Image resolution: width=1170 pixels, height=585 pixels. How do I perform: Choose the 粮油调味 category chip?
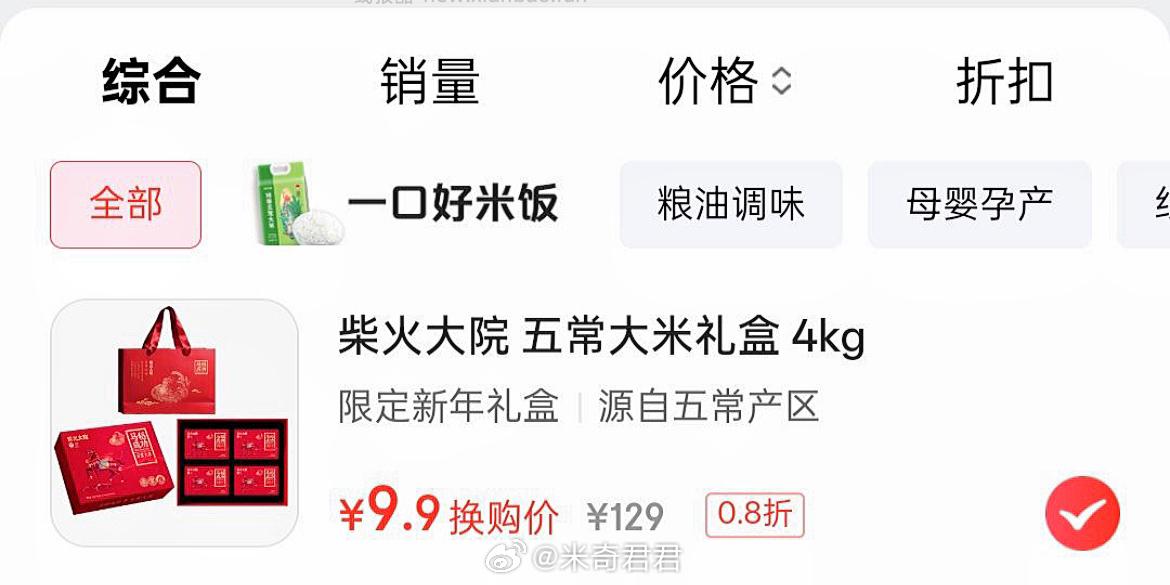pos(731,205)
